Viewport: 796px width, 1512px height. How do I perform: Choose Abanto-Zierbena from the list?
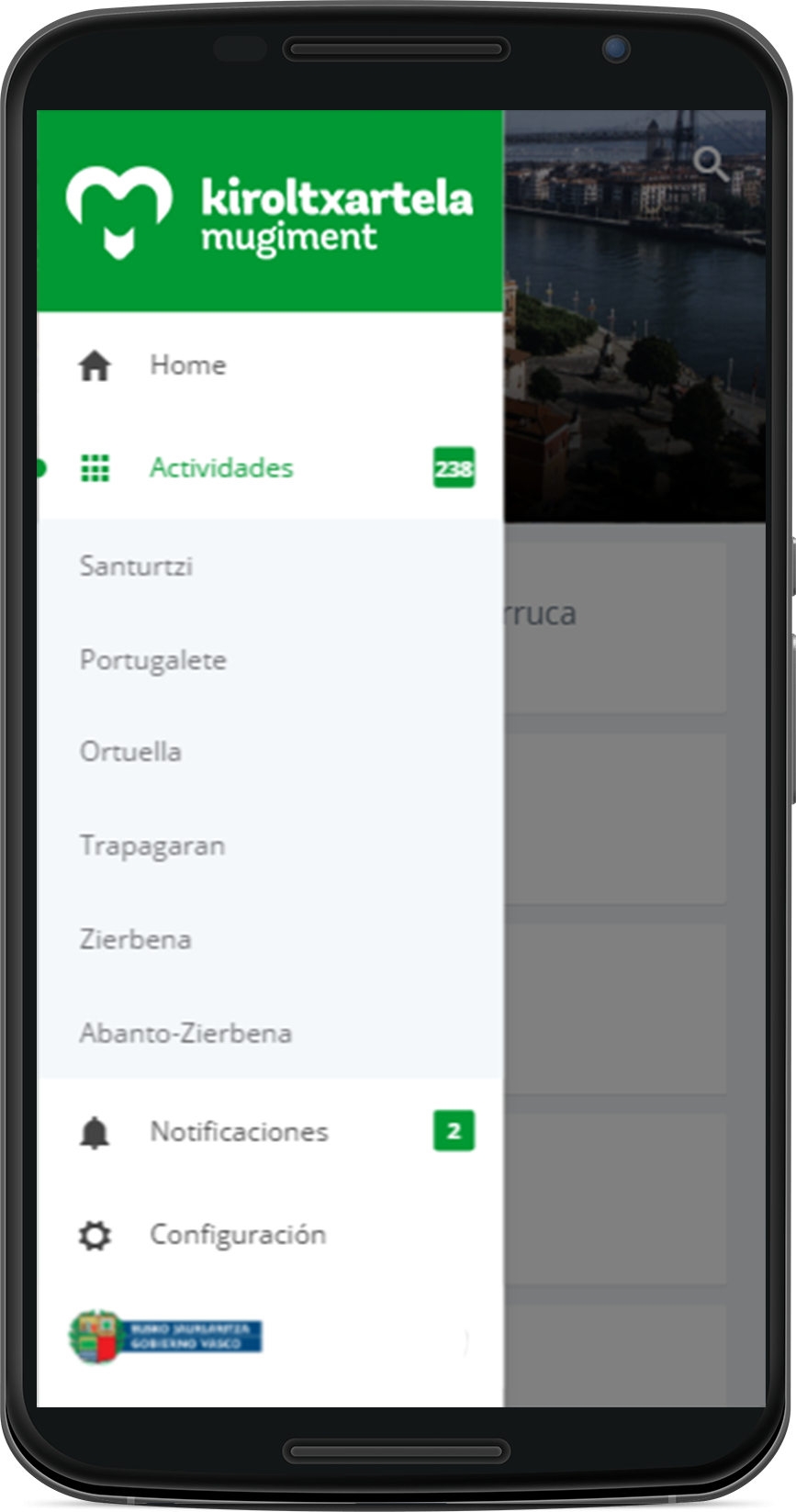click(185, 1033)
